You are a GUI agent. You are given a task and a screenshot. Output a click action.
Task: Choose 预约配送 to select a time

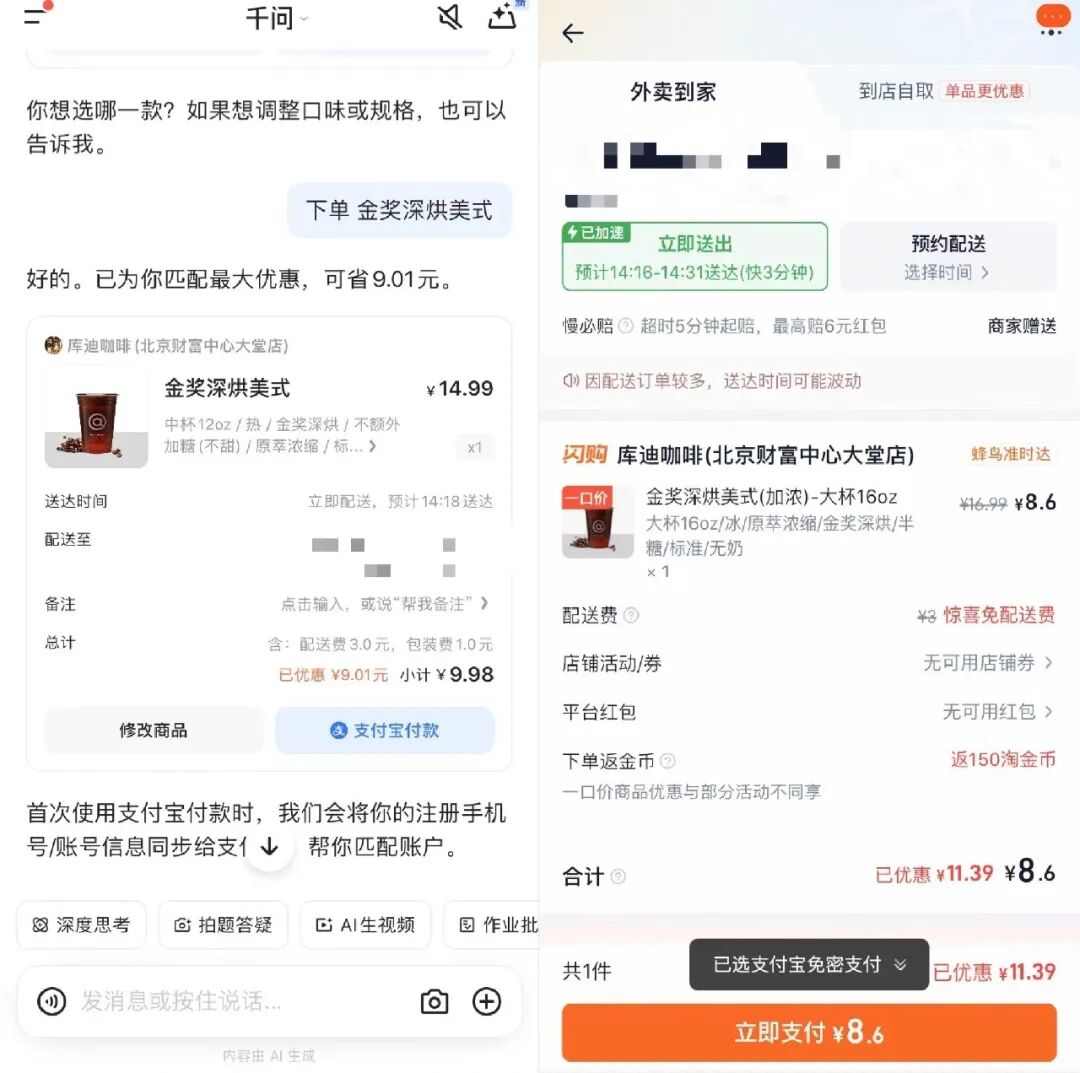point(948,257)
